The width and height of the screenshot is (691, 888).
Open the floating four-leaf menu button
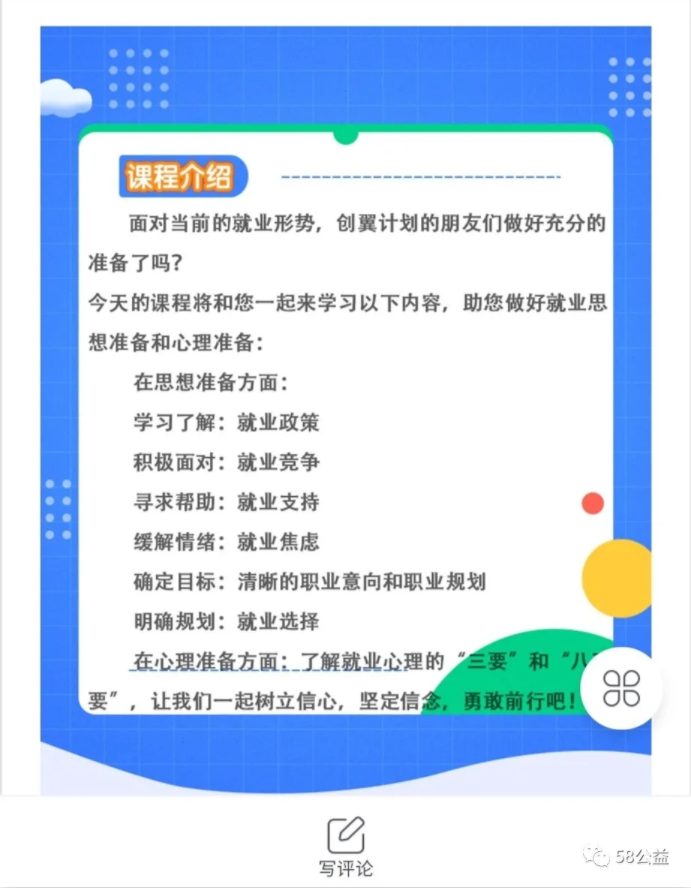(x=621, y=689)
